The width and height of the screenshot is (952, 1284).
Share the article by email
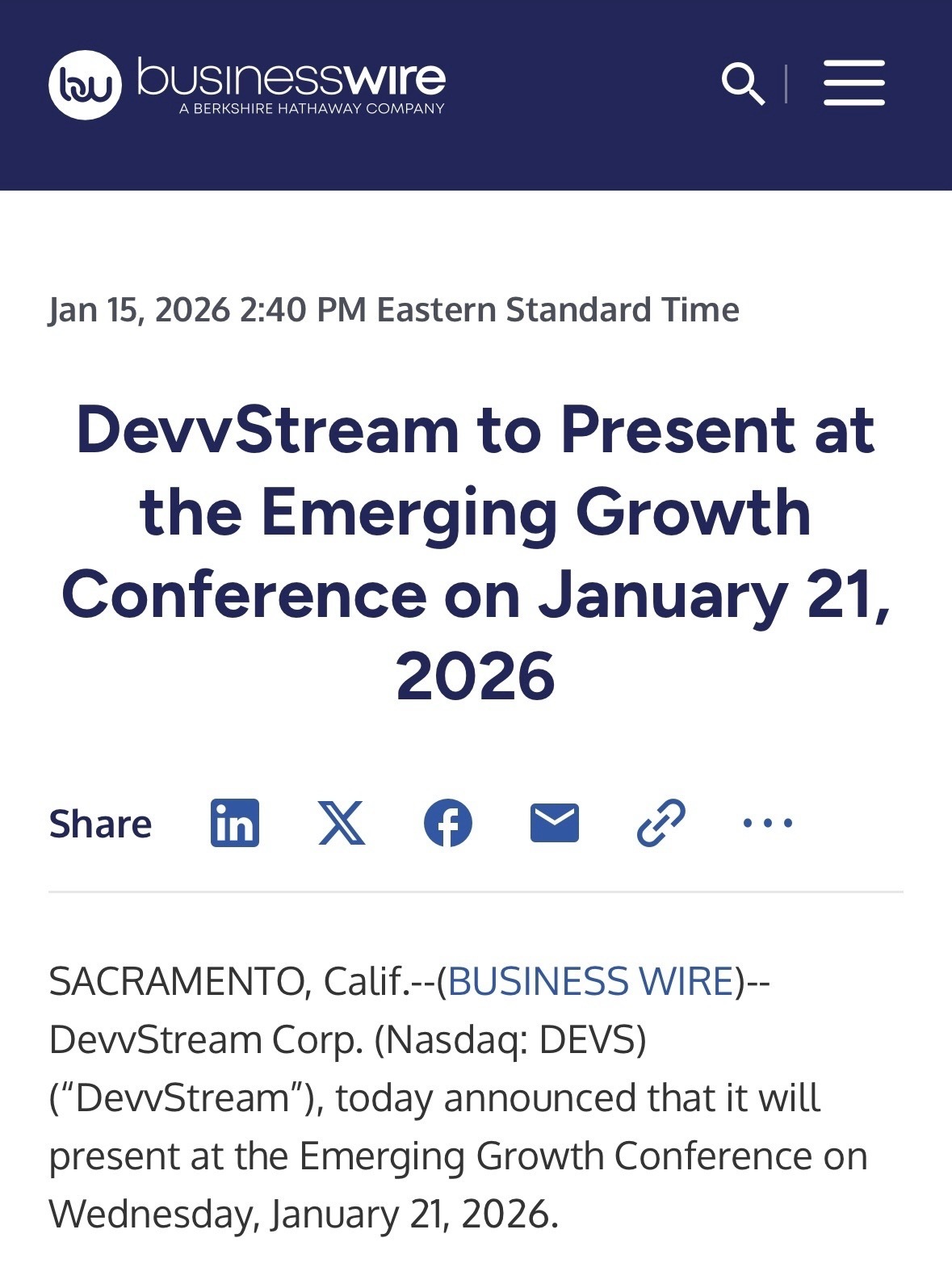(x=555, y=823)
